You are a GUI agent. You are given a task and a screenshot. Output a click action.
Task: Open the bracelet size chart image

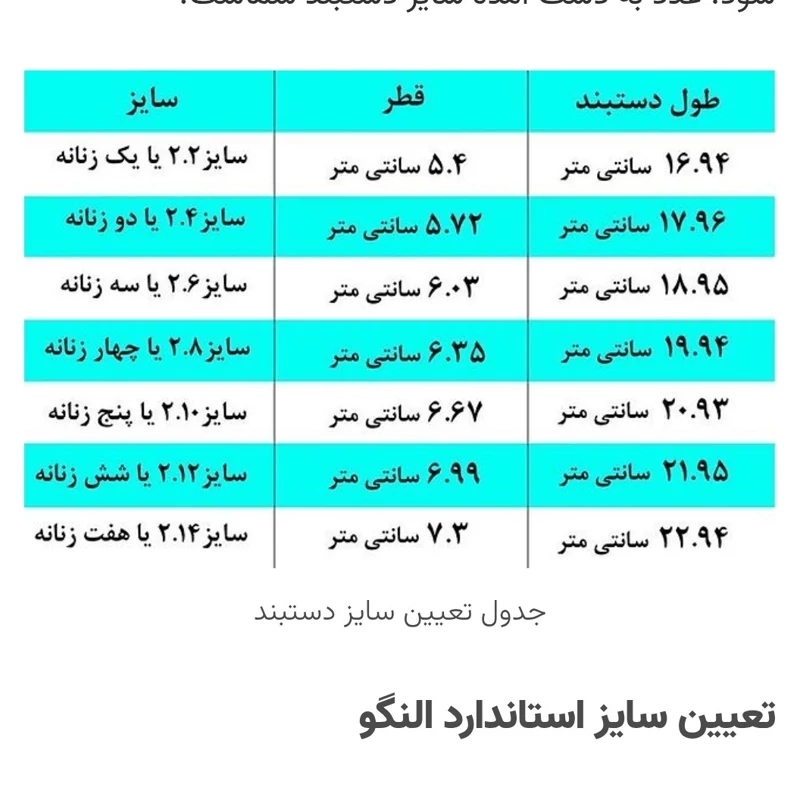[400, 320]
